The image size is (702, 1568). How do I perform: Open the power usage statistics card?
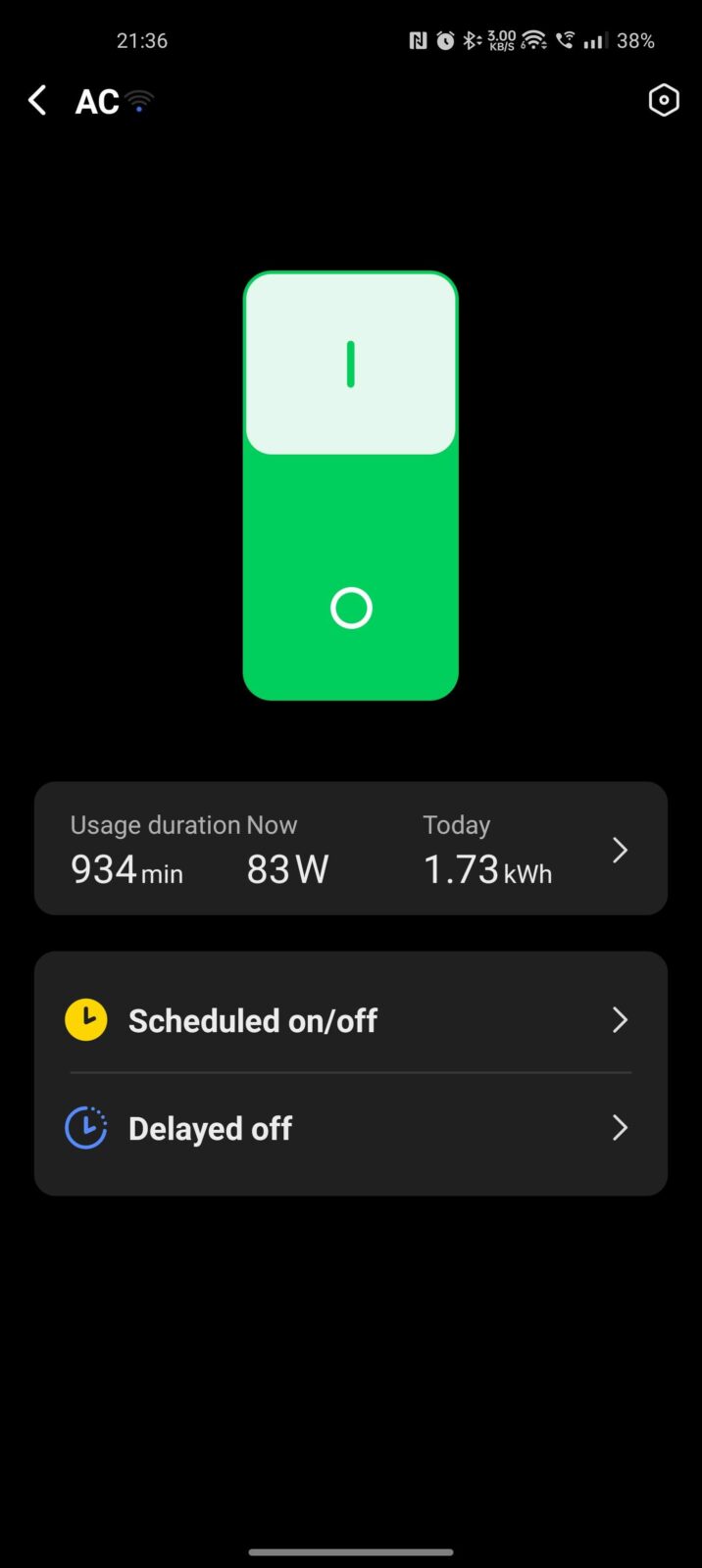350,849
